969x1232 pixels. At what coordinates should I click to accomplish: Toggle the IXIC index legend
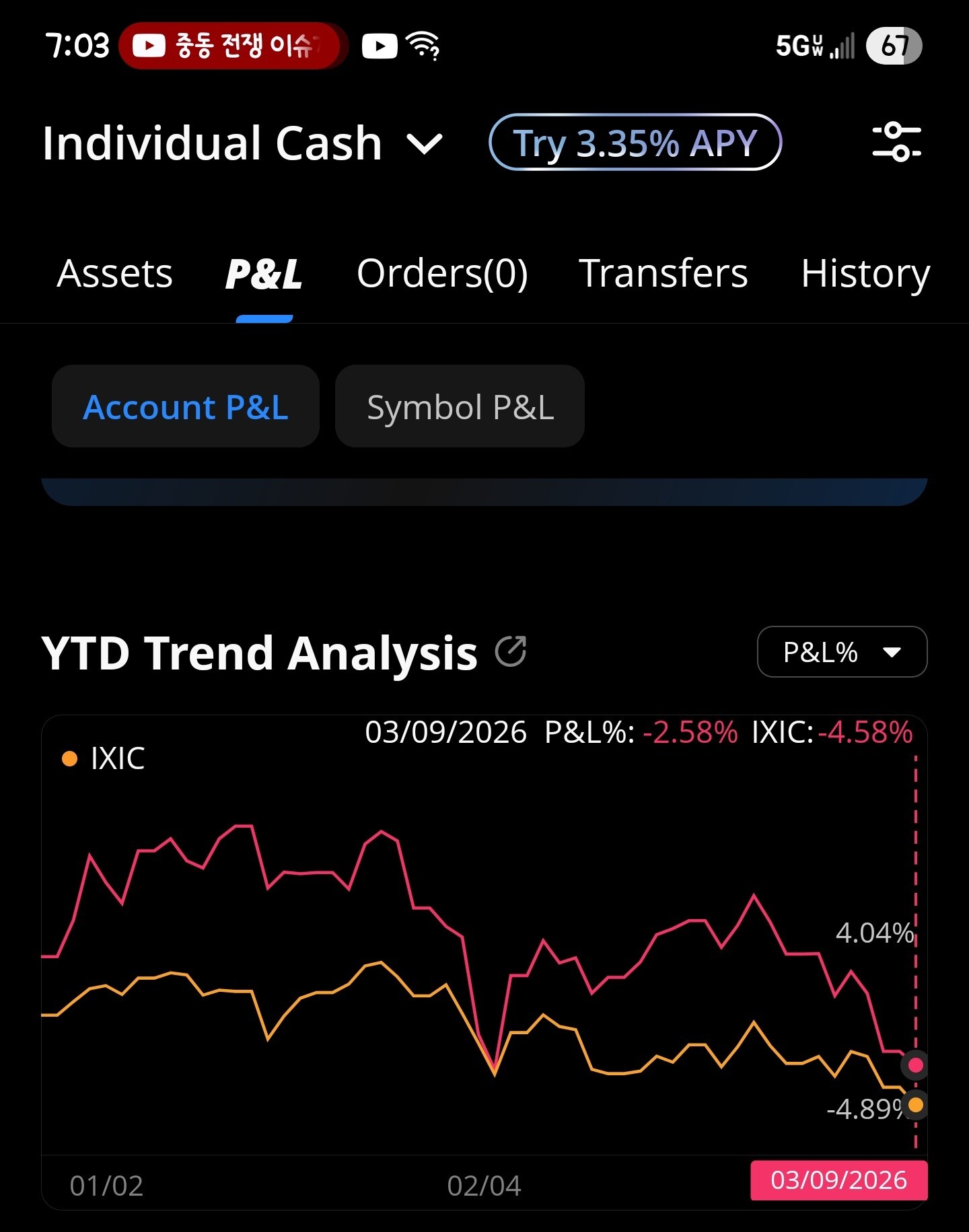coord(104,758)
